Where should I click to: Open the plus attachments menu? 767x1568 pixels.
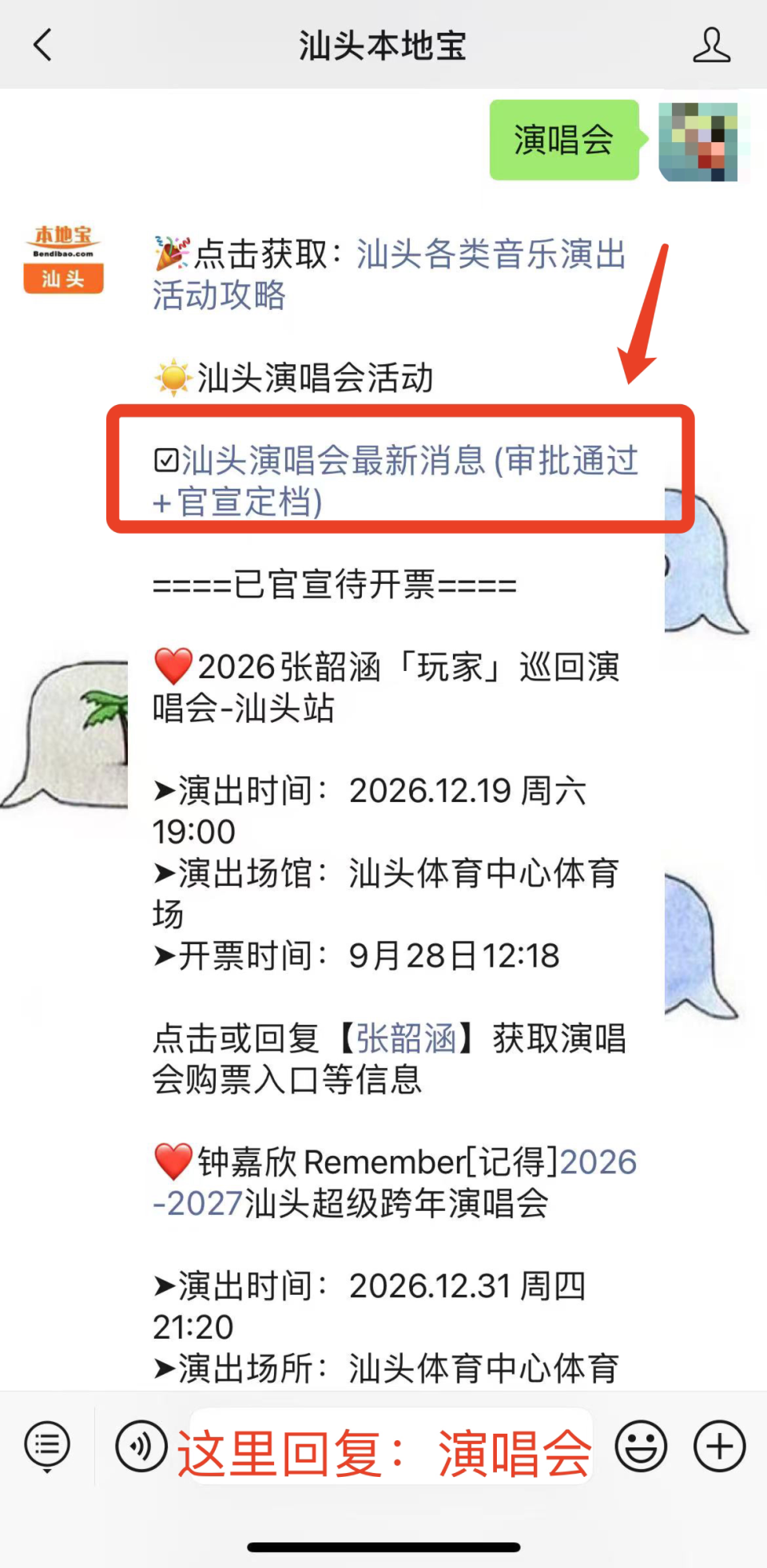(719, 1446)
